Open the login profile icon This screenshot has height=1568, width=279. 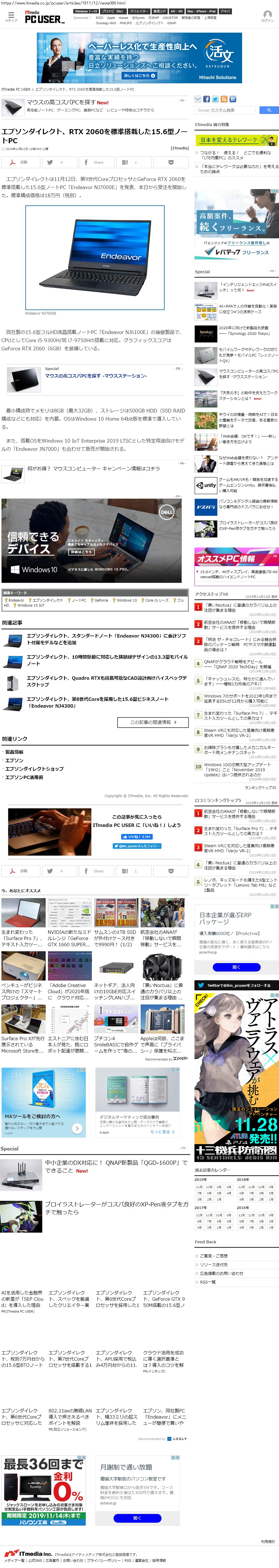click(267, 15)
